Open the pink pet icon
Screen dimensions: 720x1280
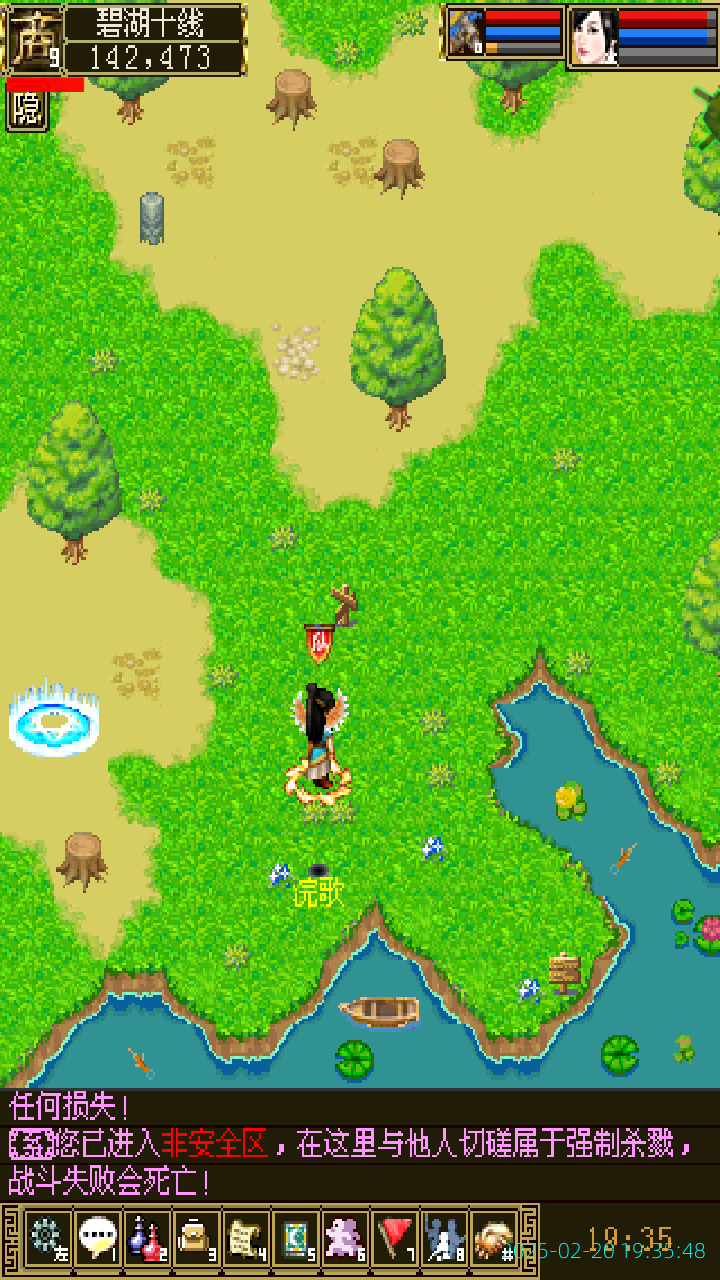point(345,1238)
